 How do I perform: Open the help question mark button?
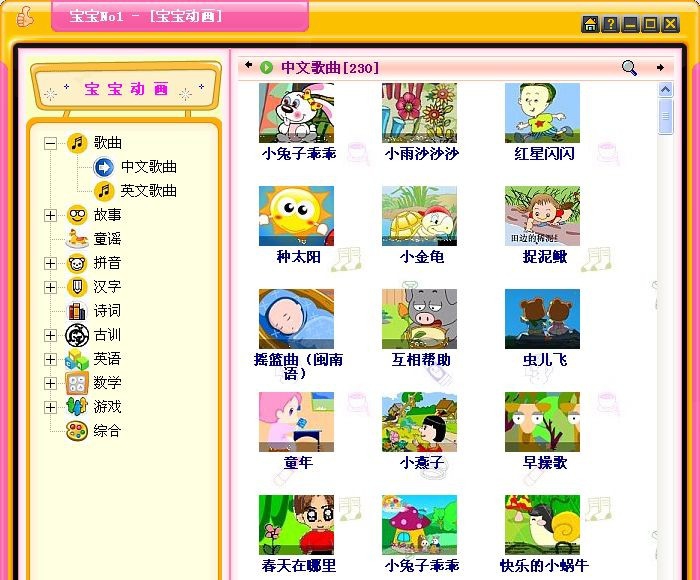coord(610,24)
